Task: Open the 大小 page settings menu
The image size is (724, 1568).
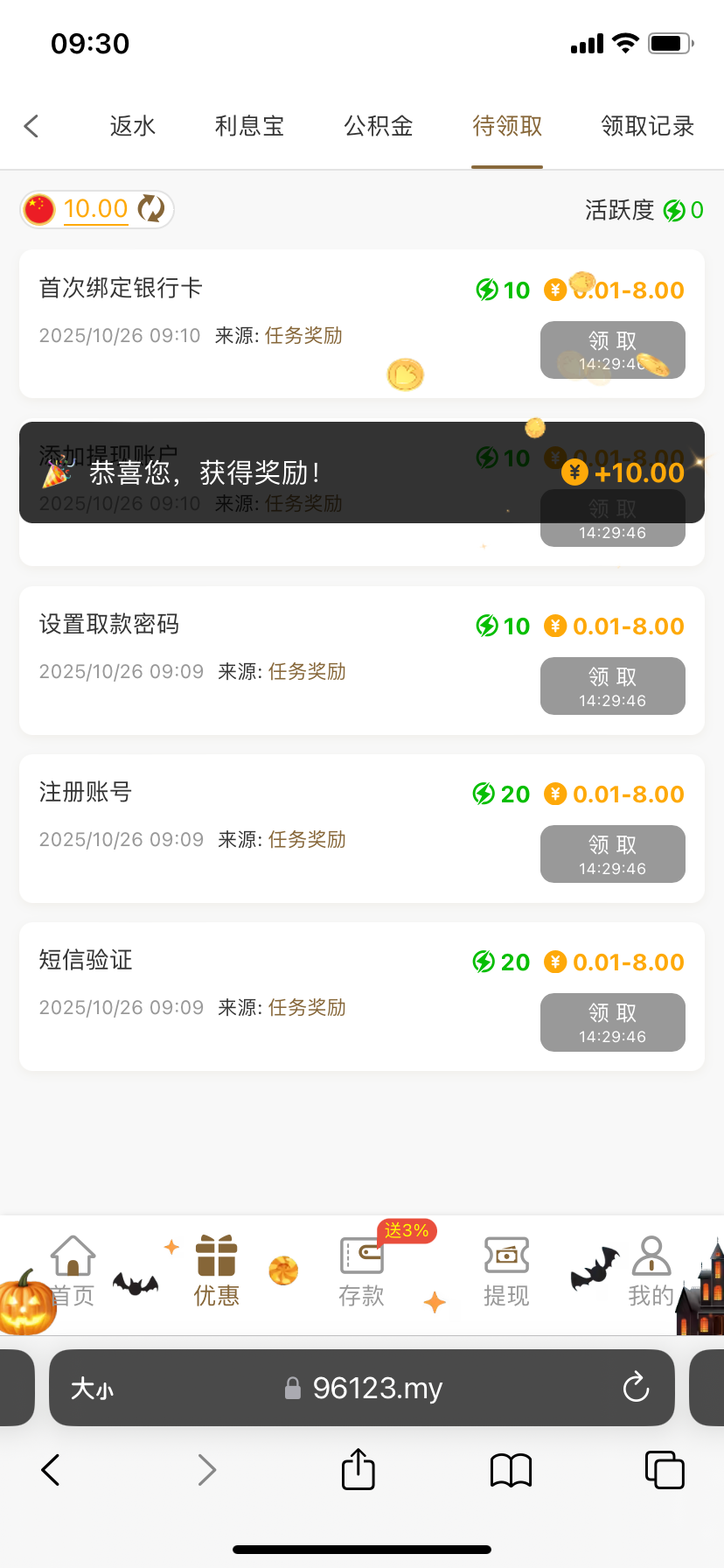Action: tap(93, 1389)
